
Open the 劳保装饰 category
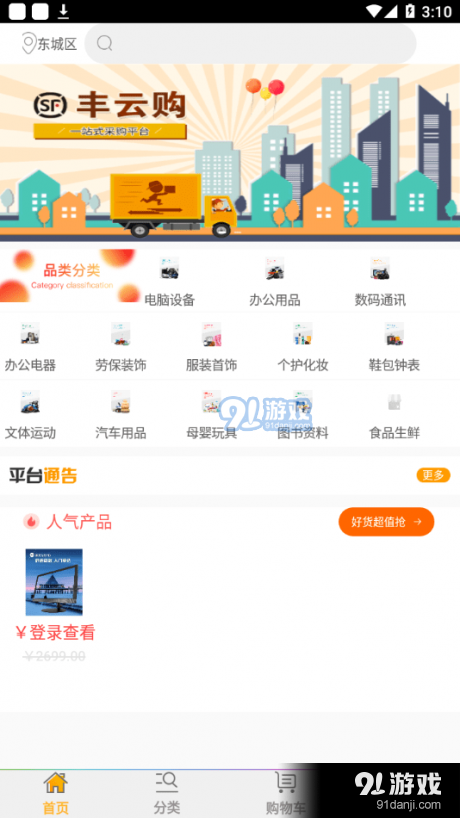[x=120, y=346]
